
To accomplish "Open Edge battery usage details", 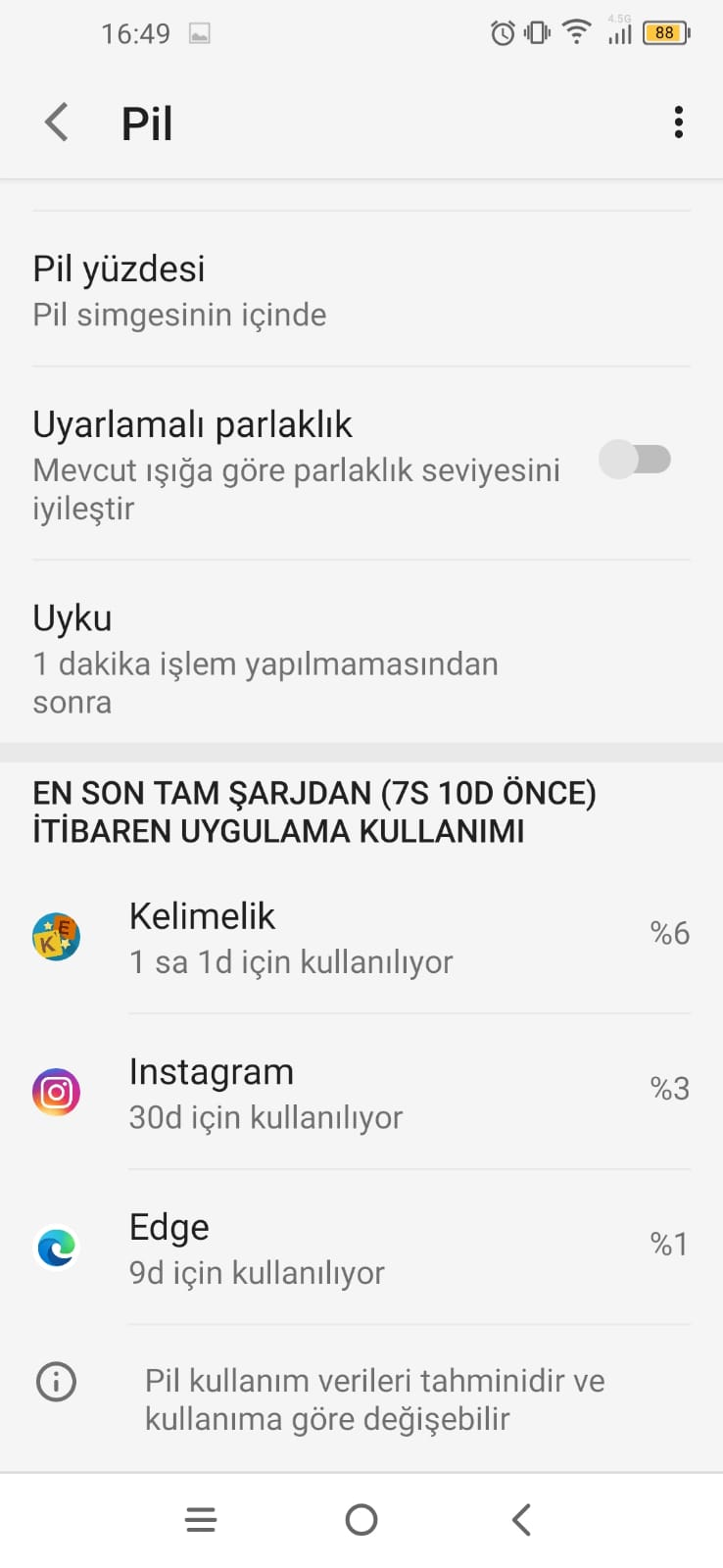I will 361,1247.
